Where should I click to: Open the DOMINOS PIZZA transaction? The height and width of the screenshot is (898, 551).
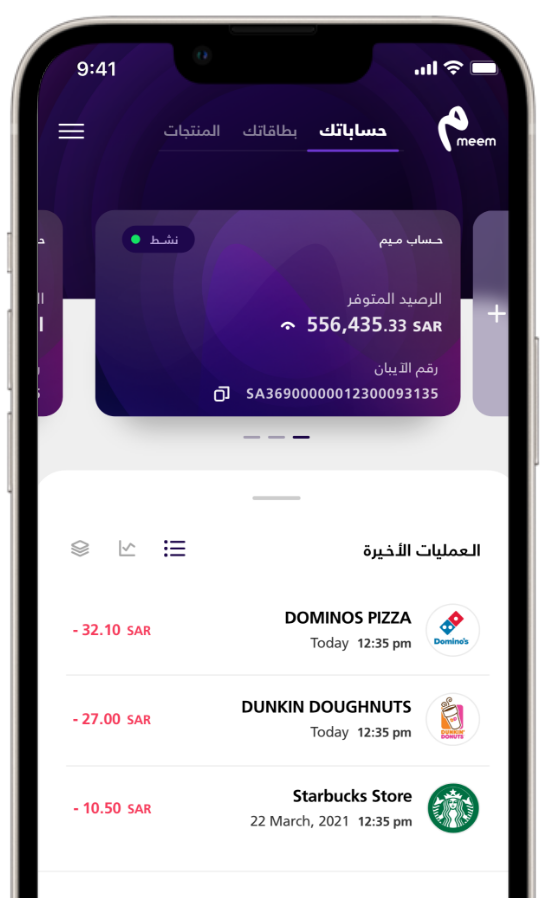(278, 630)
